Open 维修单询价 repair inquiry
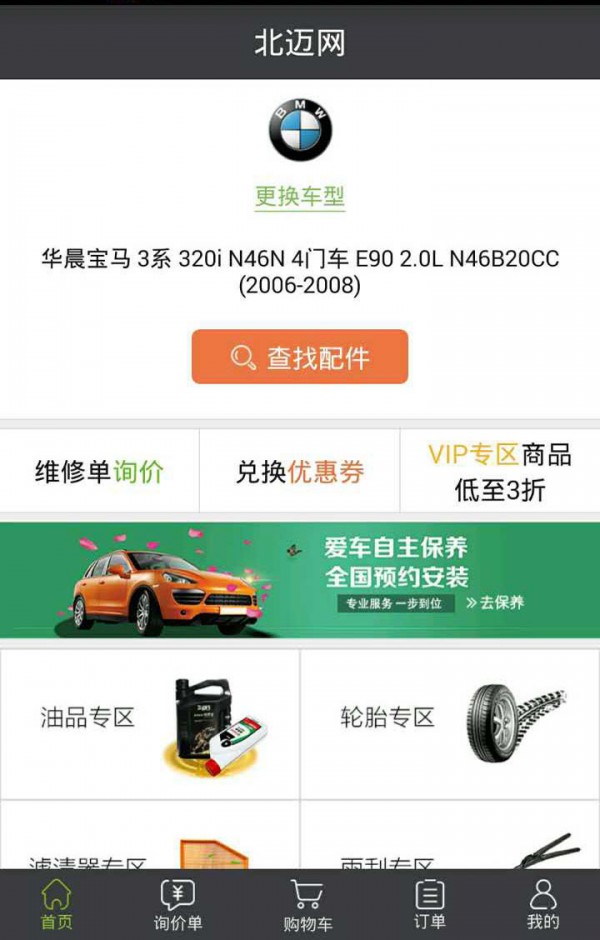Viewport: 600px width, 940px height. (99, 472)
